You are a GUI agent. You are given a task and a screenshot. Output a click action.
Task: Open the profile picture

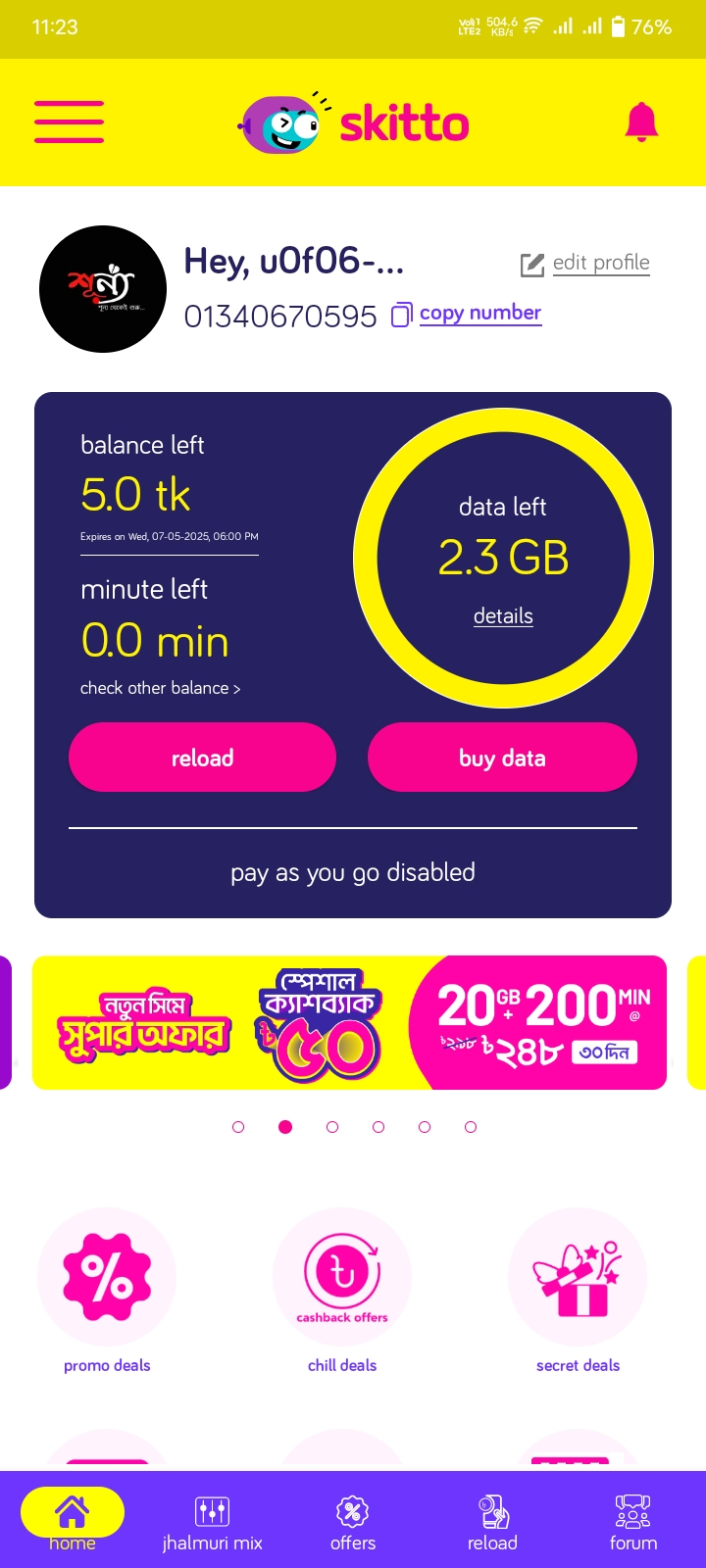pos(103,289)
